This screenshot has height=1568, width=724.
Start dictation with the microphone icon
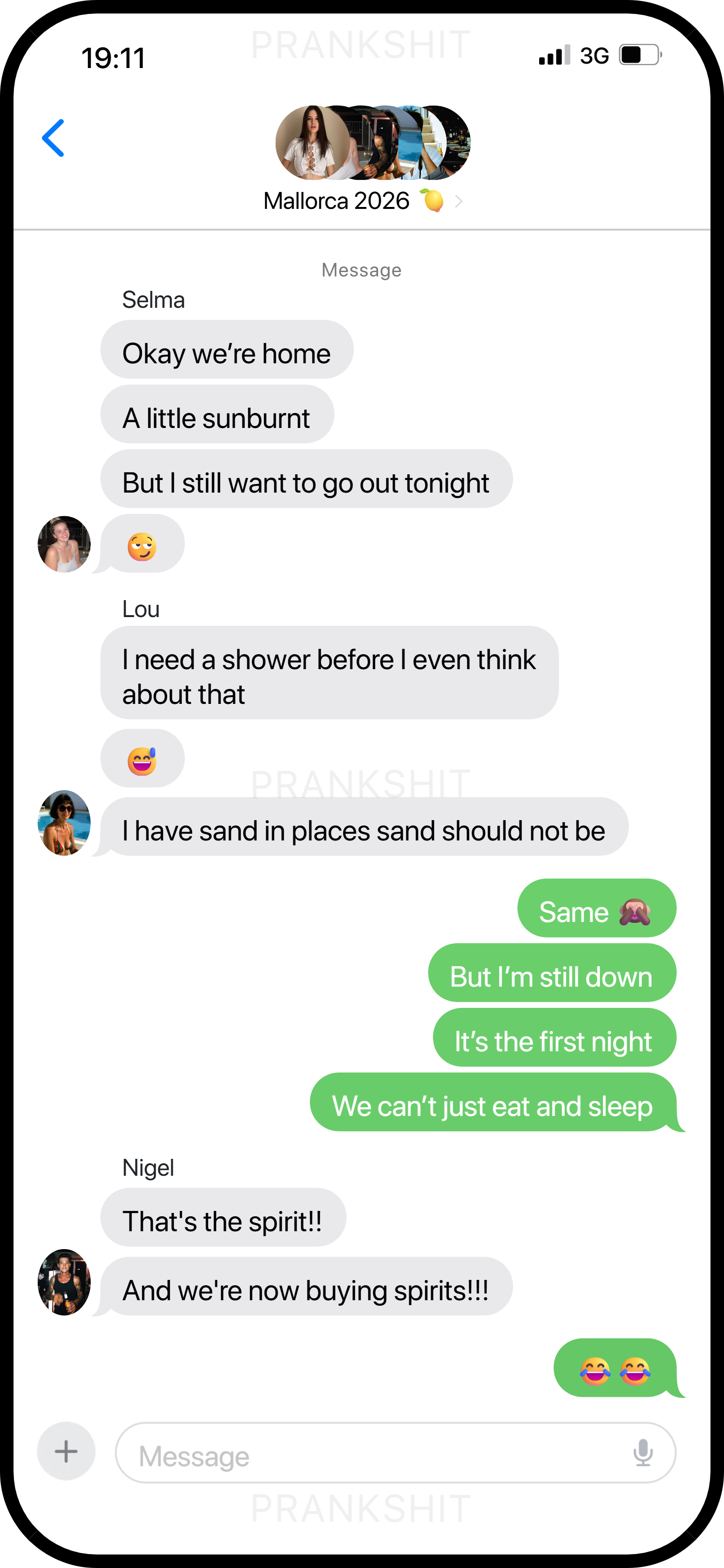[642, 1453]
